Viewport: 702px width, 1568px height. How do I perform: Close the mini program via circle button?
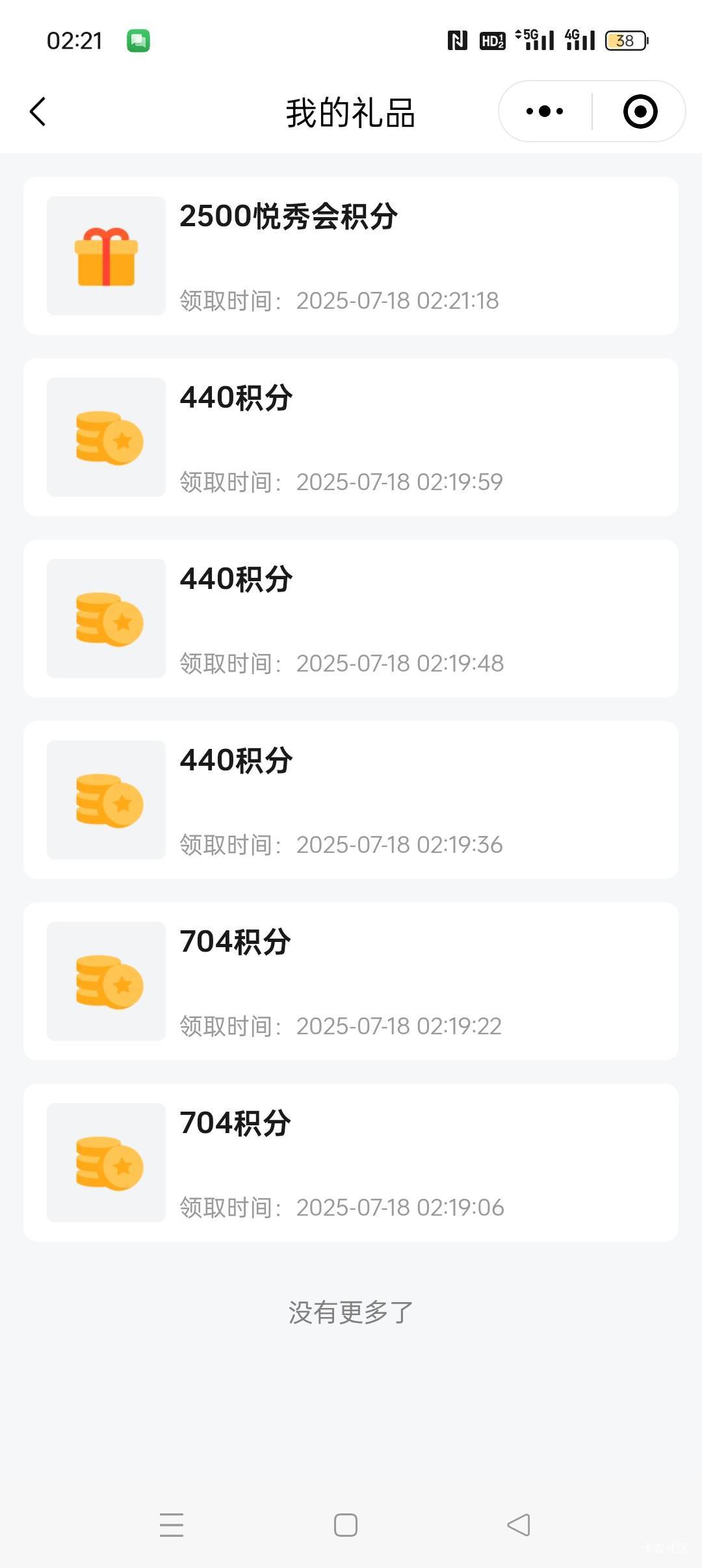pos(640,111)
